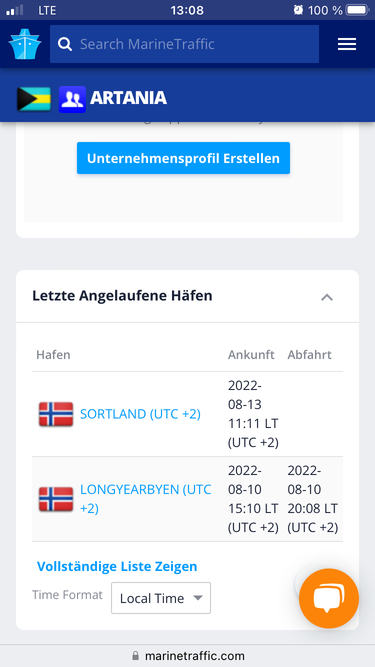Collapse the Letzte Angelaufene Häfen section

tap(327, 297)
